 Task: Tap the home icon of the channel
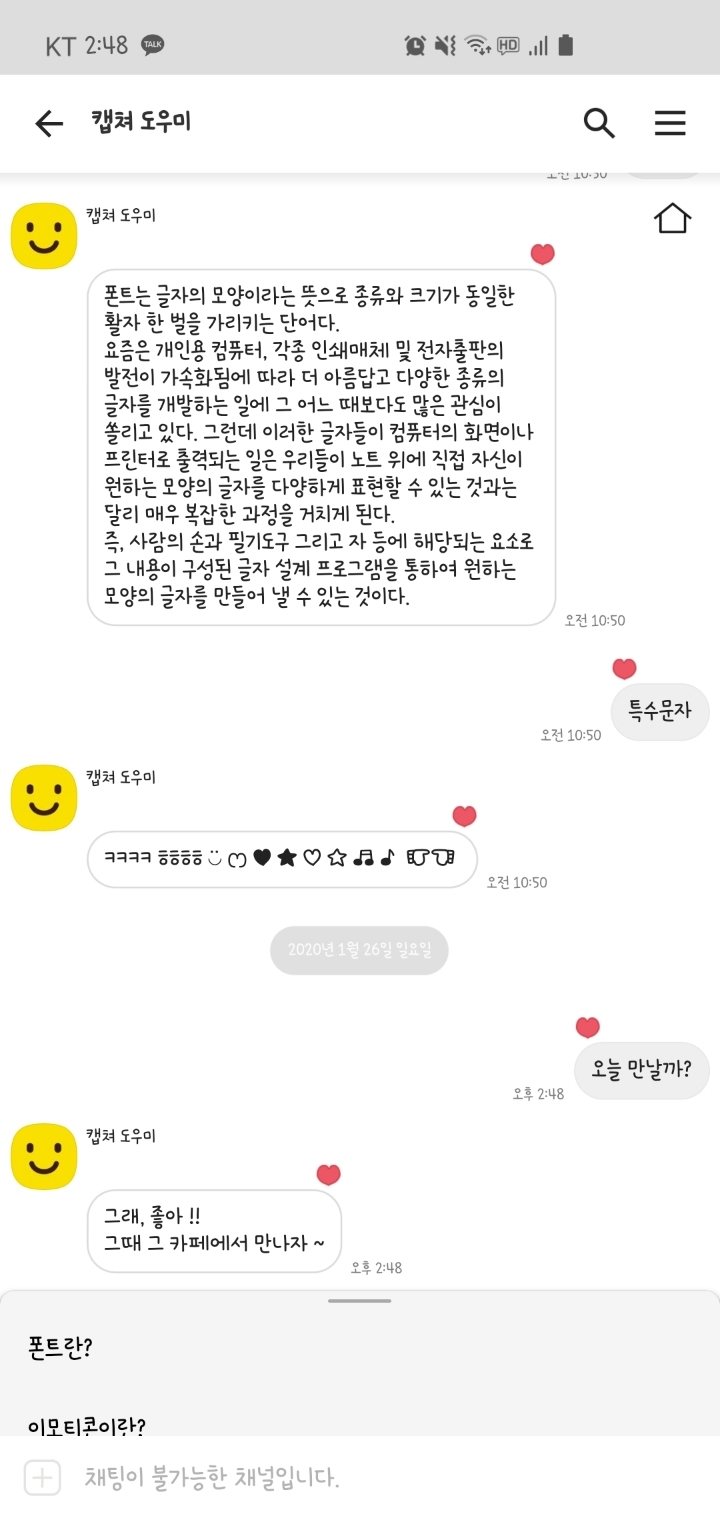click(x=672, y=217)
